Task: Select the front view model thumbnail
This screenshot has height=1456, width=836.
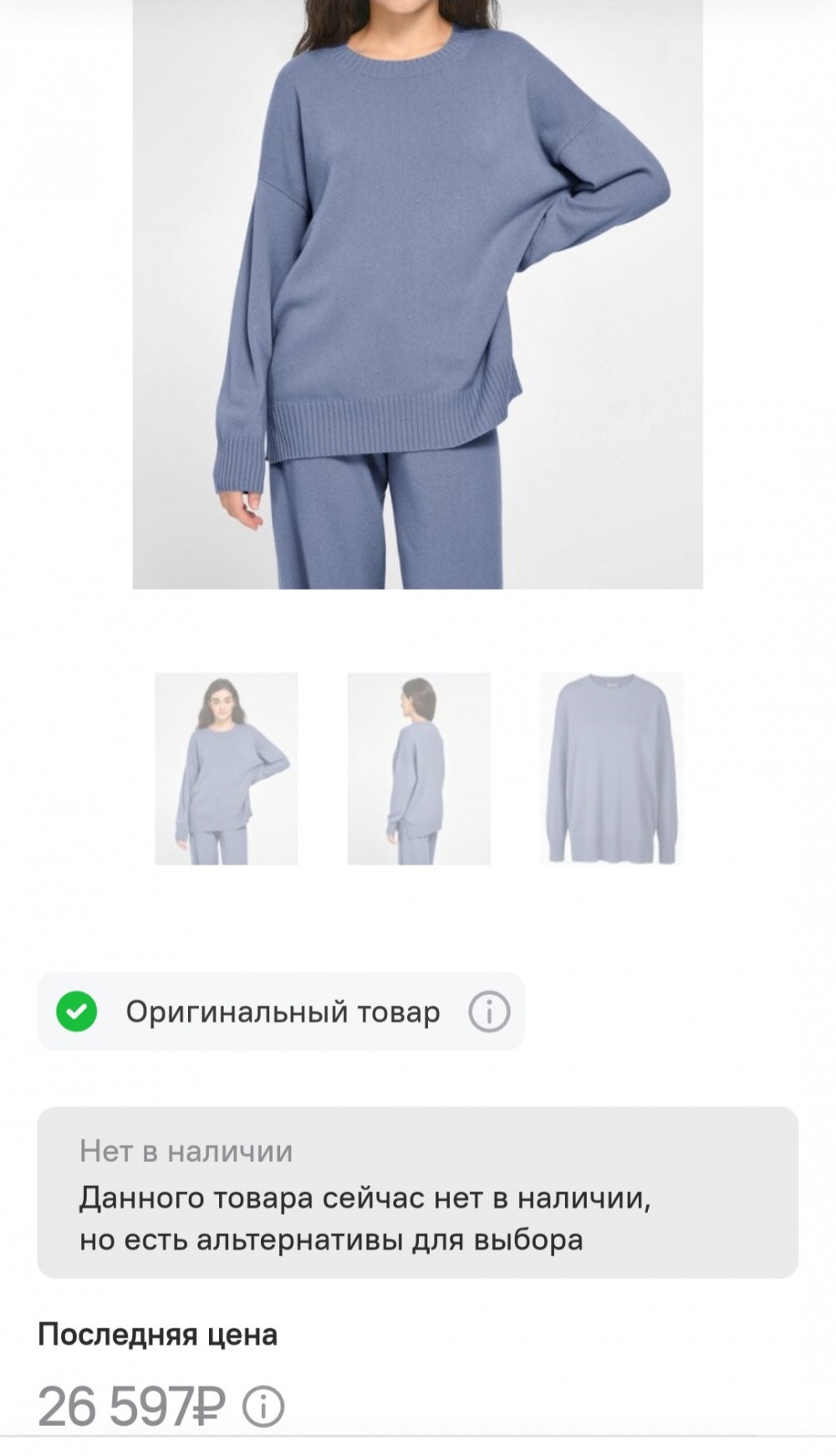Action: 227,768
